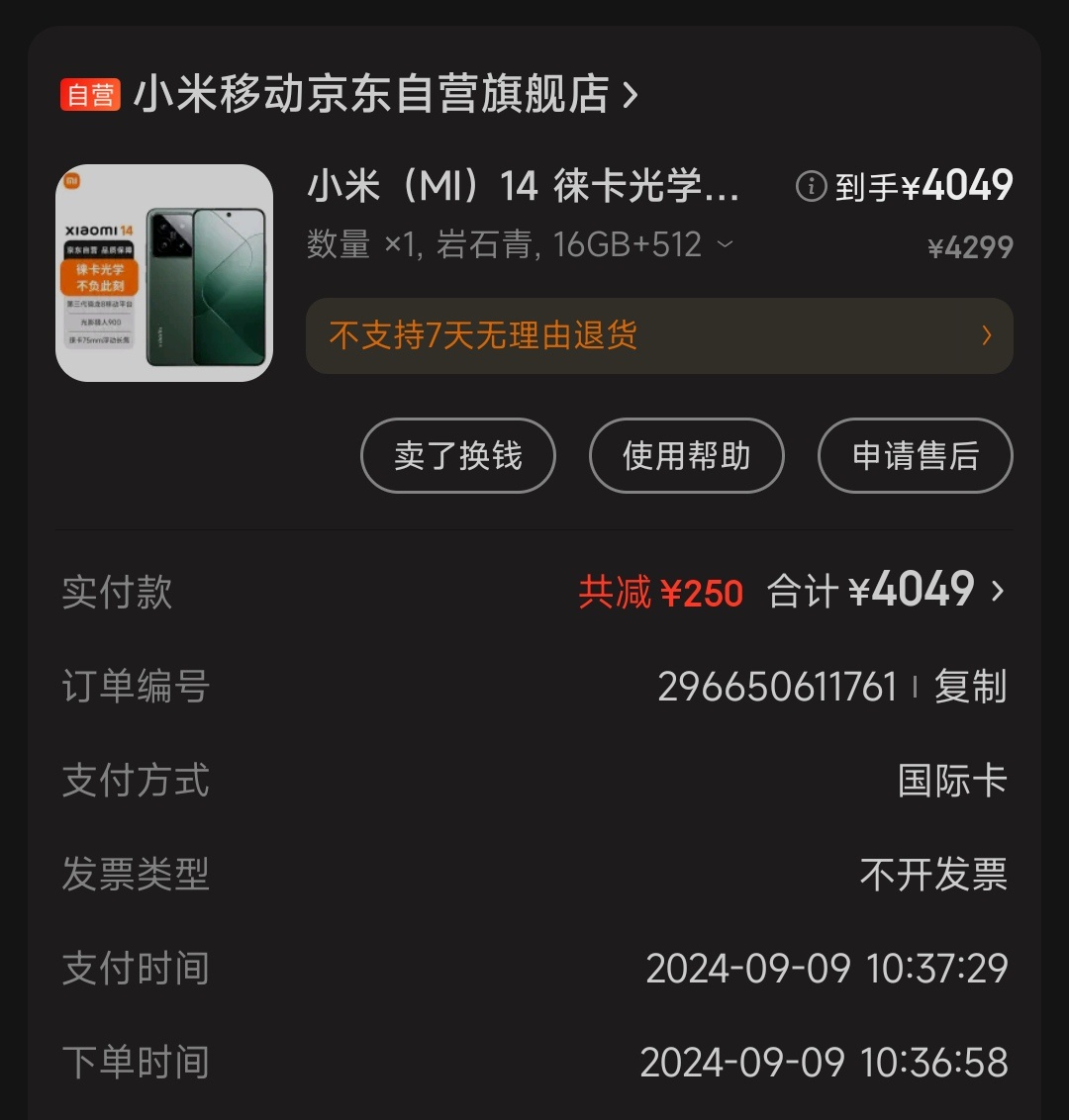Expand the 不支持7天无理由退货 notice
Screen dimensions: 1069x1120
point(658,336)
